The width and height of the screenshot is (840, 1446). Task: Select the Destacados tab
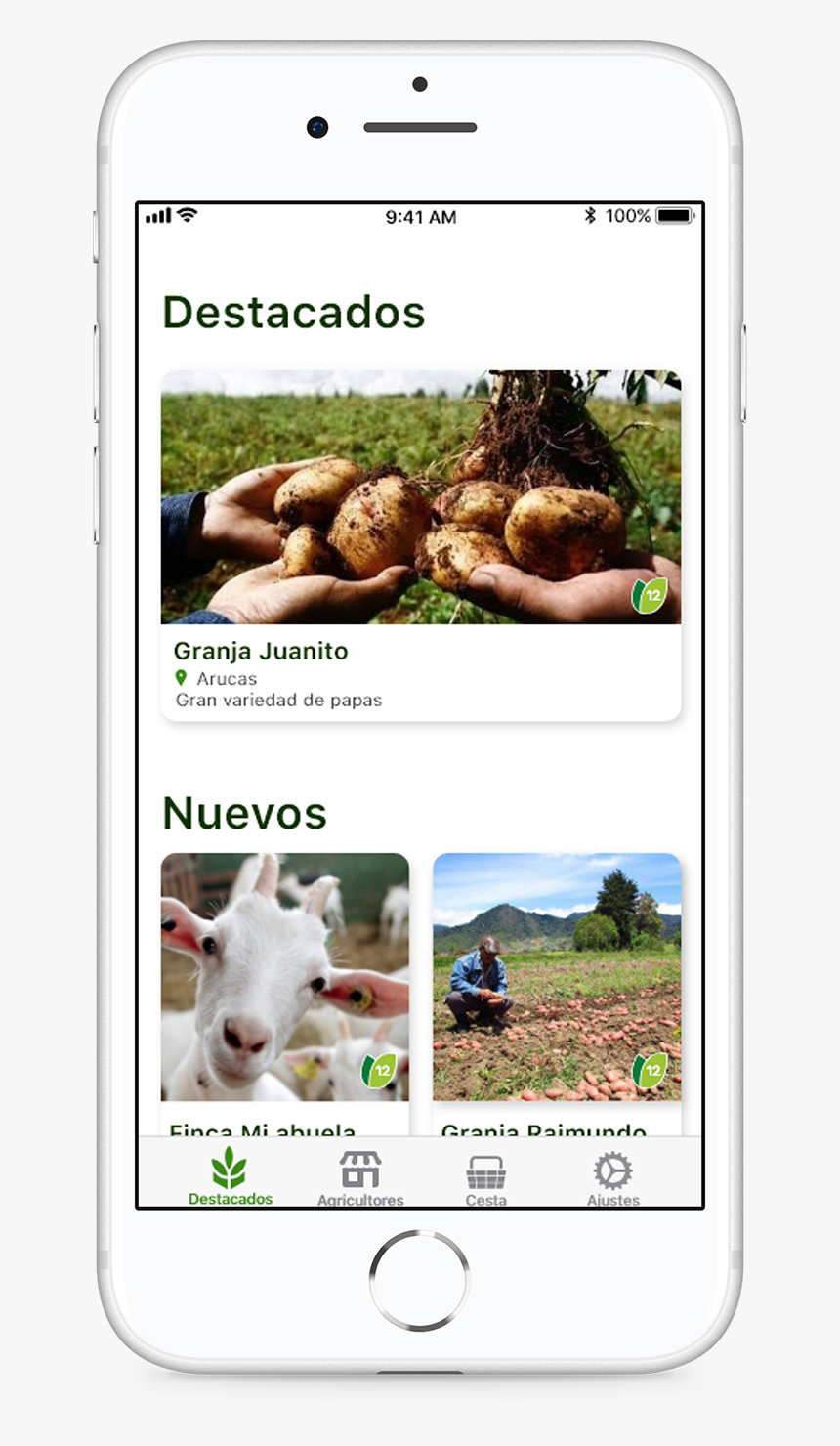point(230,1176)
